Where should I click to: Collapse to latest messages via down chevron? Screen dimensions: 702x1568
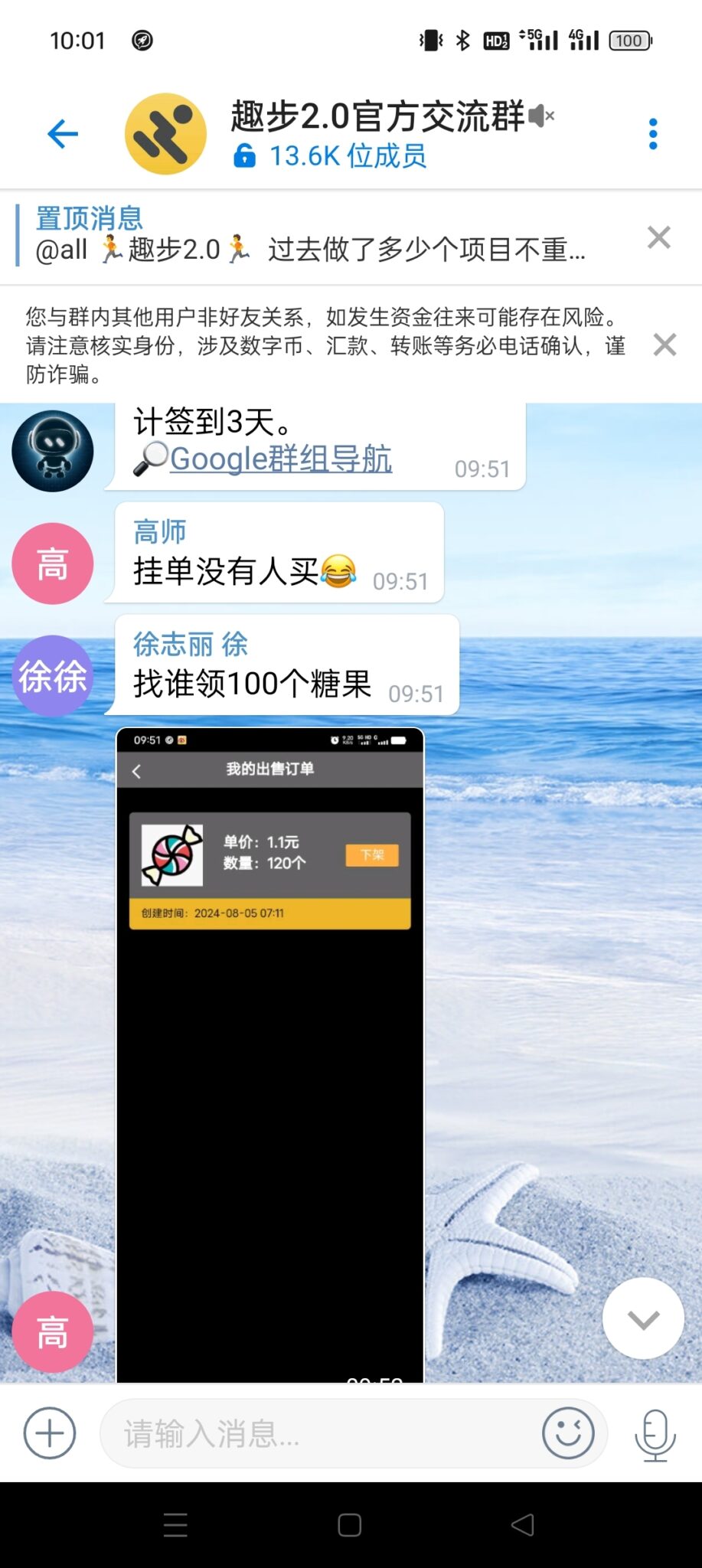click(x=642, y=1318)
